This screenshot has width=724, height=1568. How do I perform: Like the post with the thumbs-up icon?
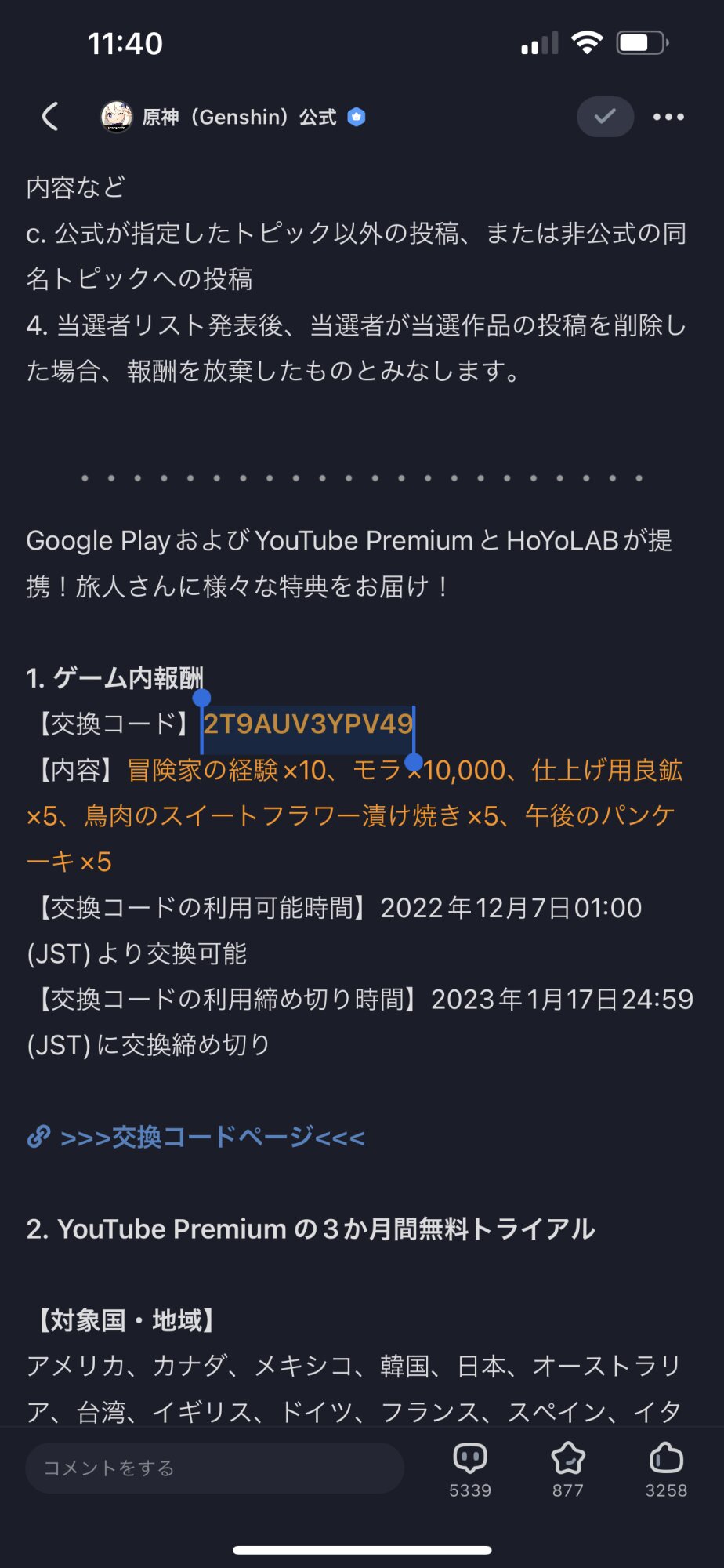(666, 1470)
